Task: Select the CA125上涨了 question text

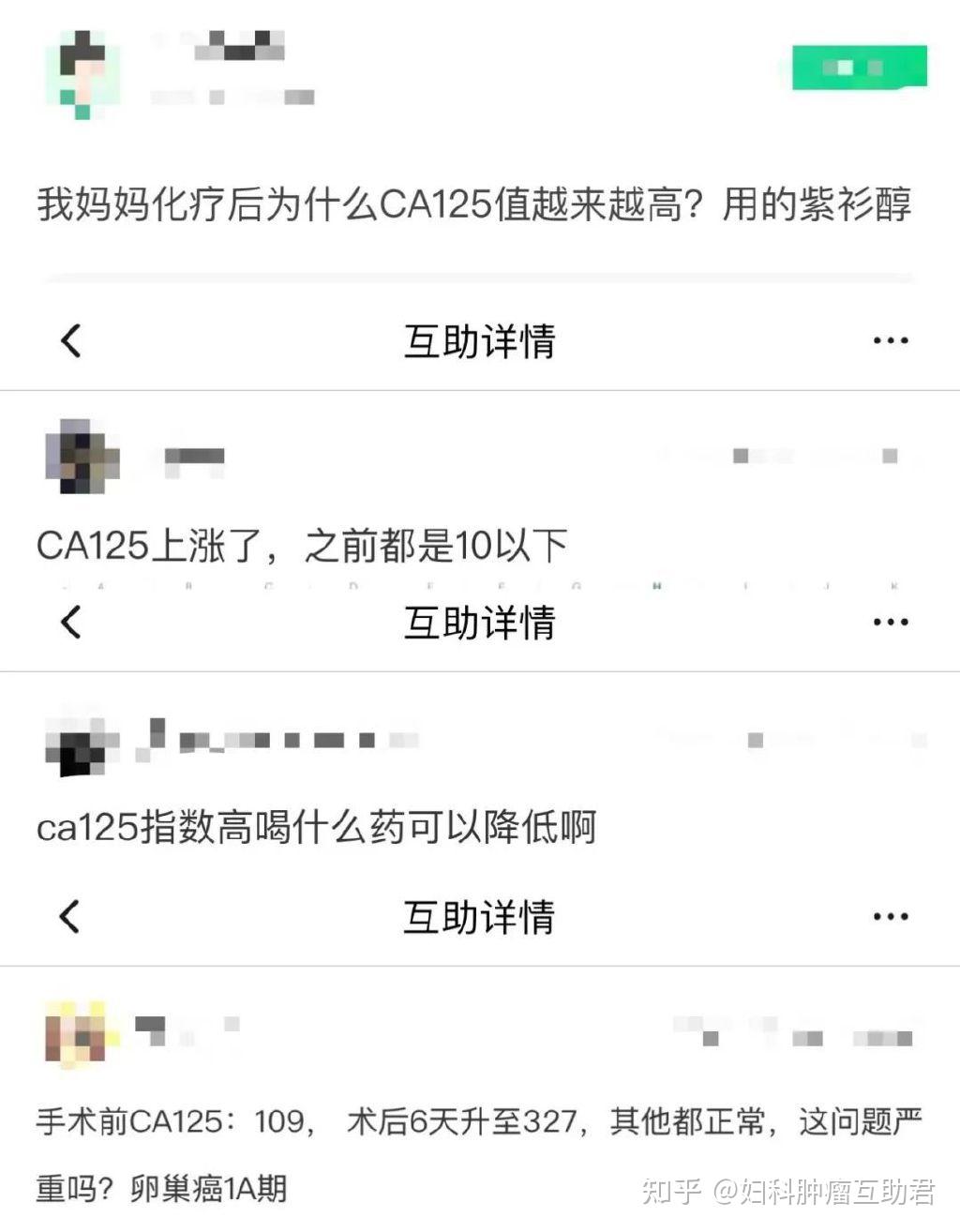Action: (x=300, y=542)
